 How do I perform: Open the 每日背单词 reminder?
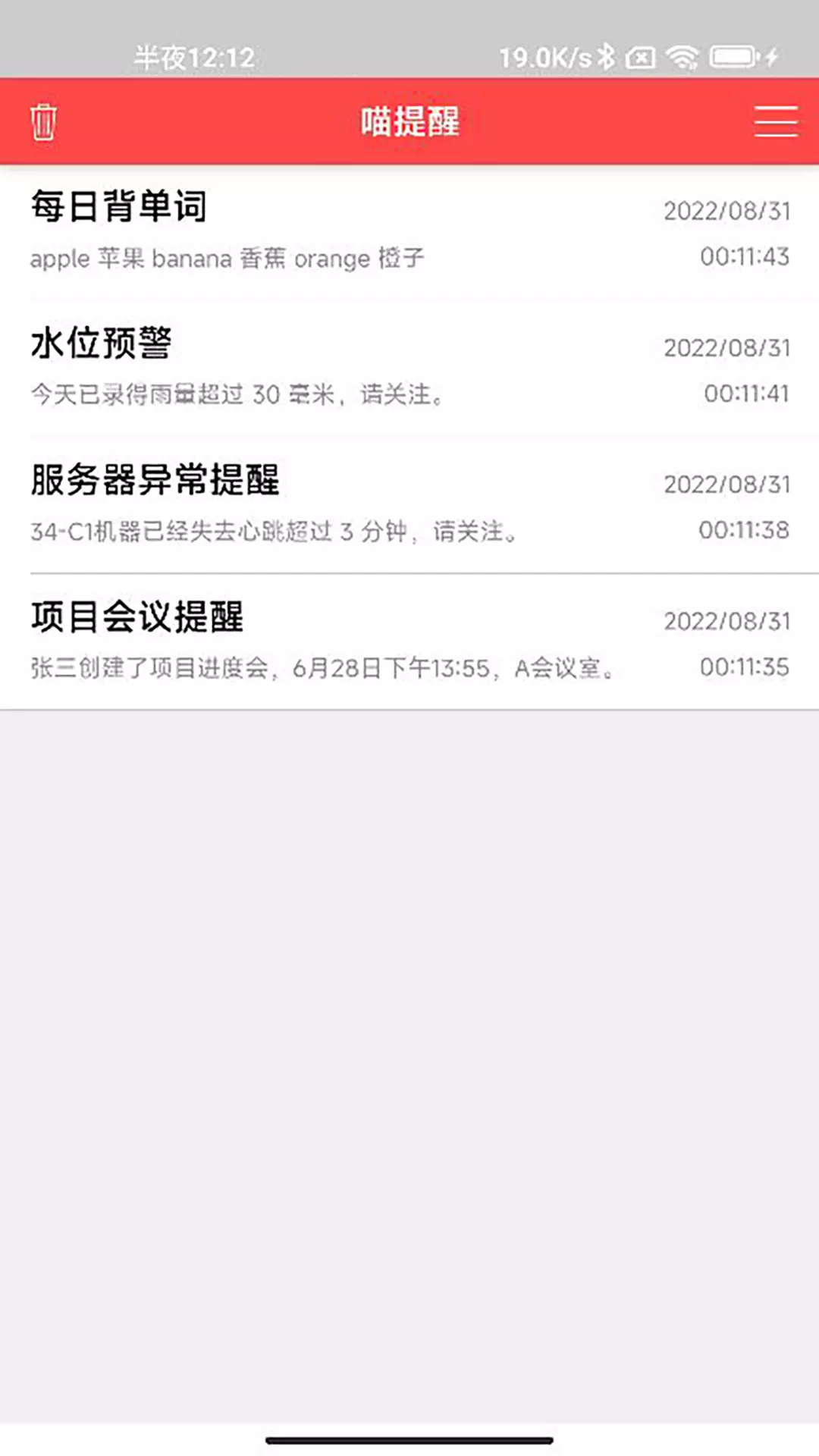[409, 231]
